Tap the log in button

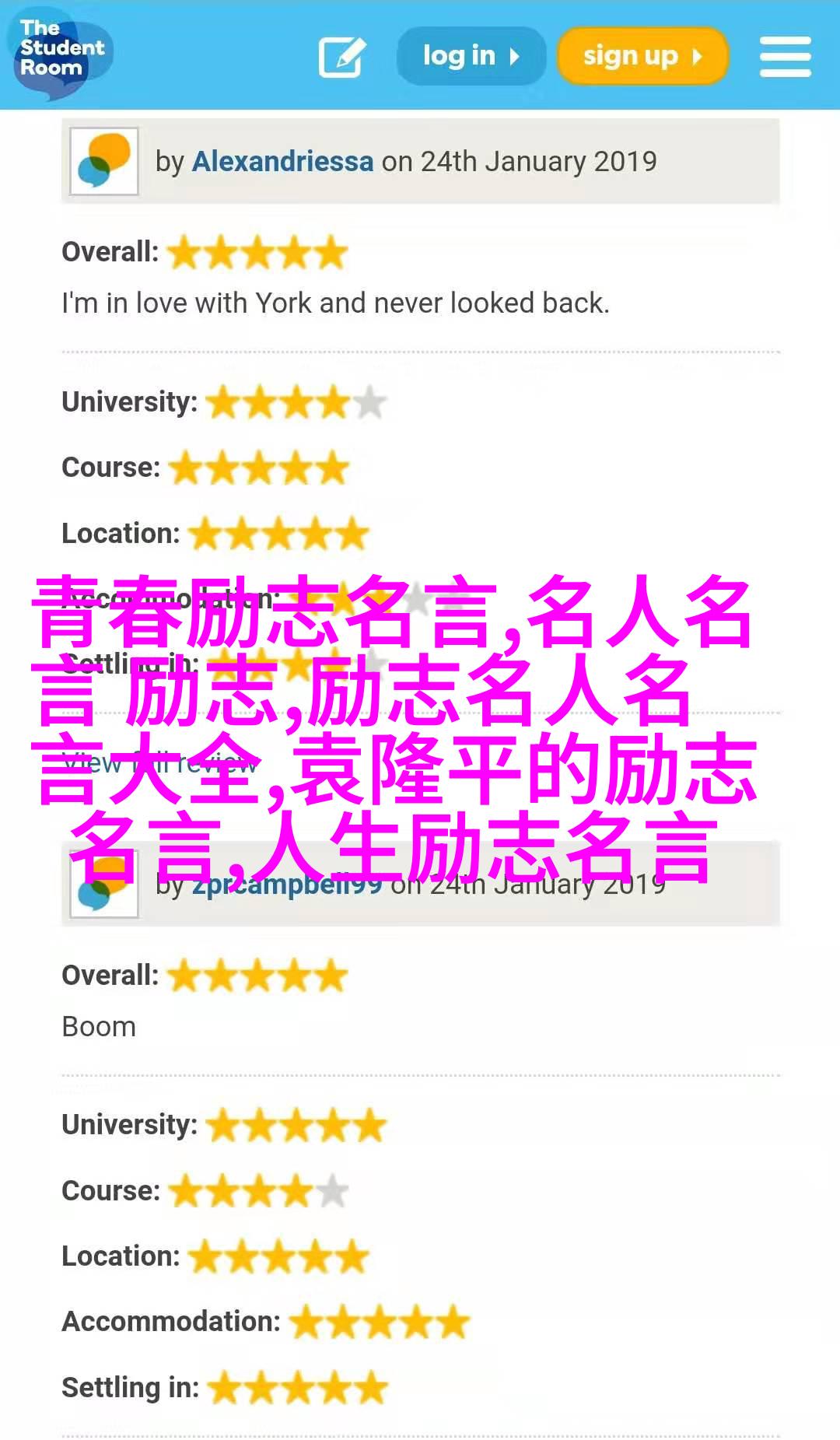(471, 56)
